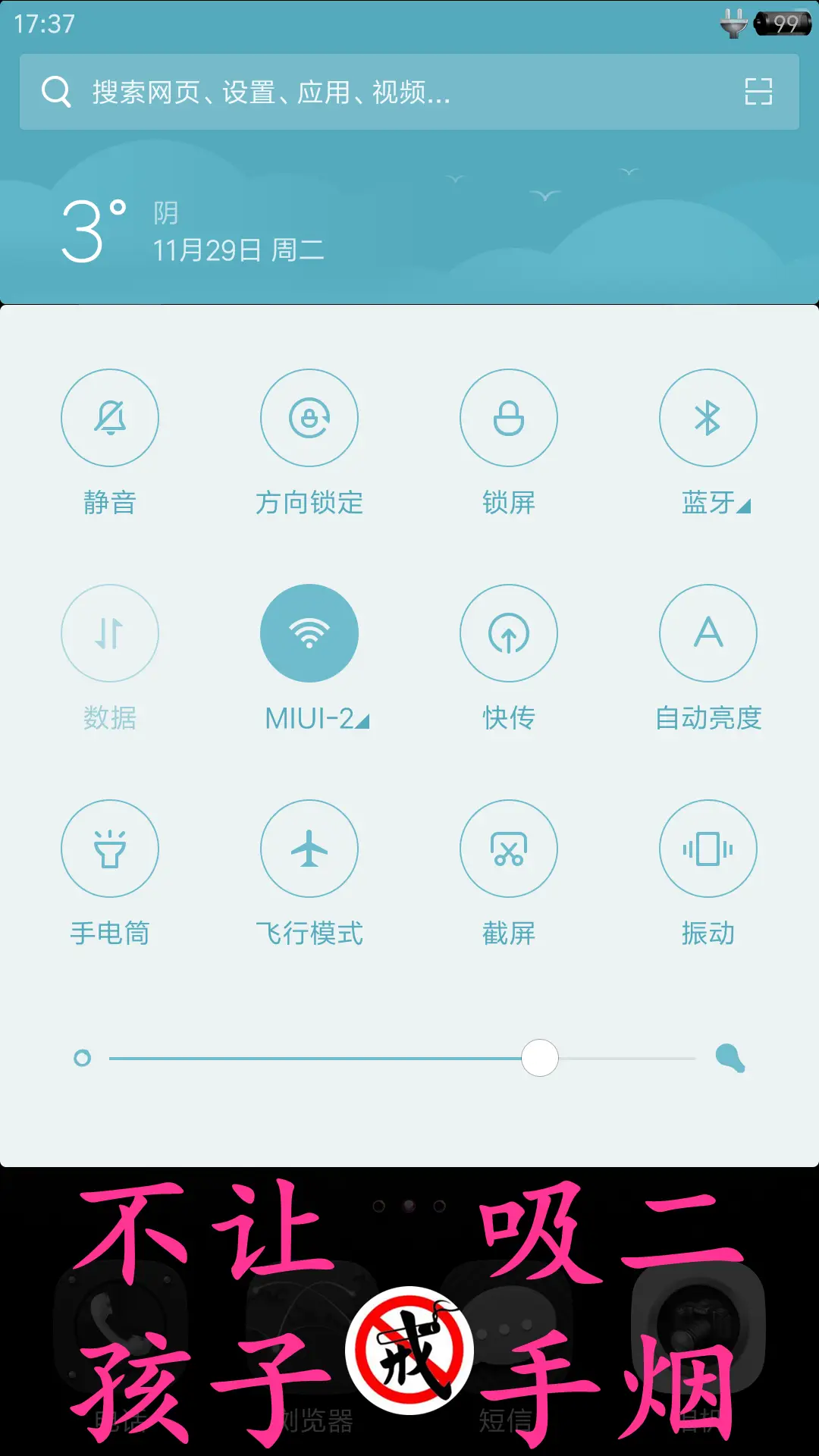Enable 飞行模式 airplane mode

[309, 849]
